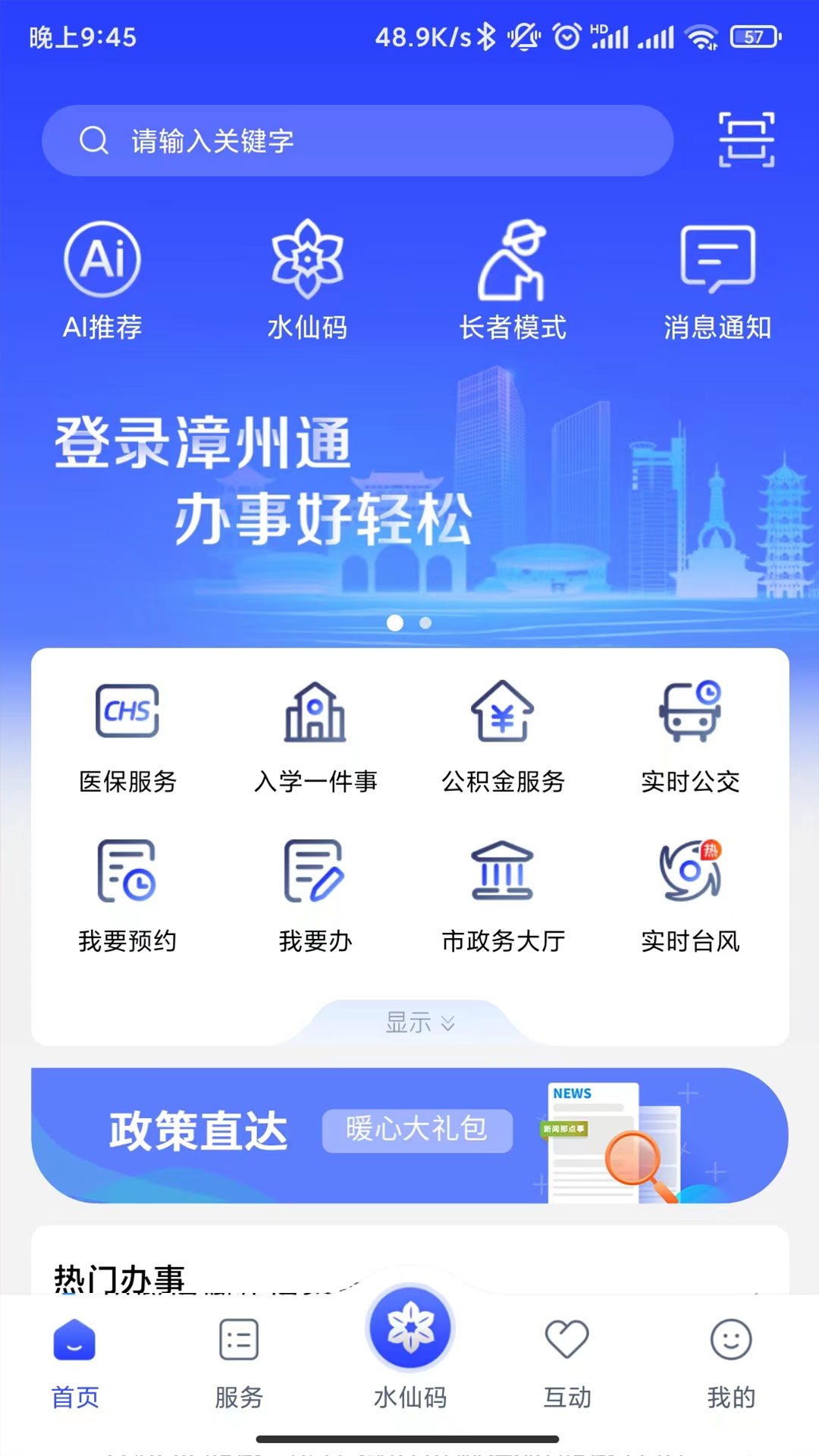Expand the 显示 section
This screenshot has height=1456, width=819.
[420, 1022]
